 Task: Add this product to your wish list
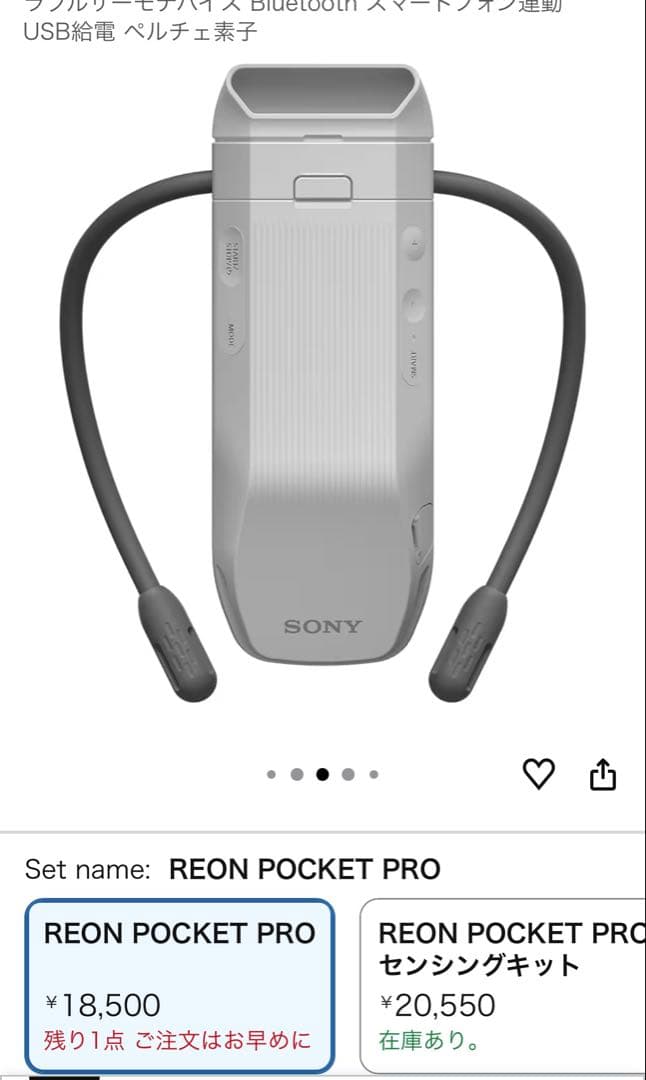click(x=538, y=774)
